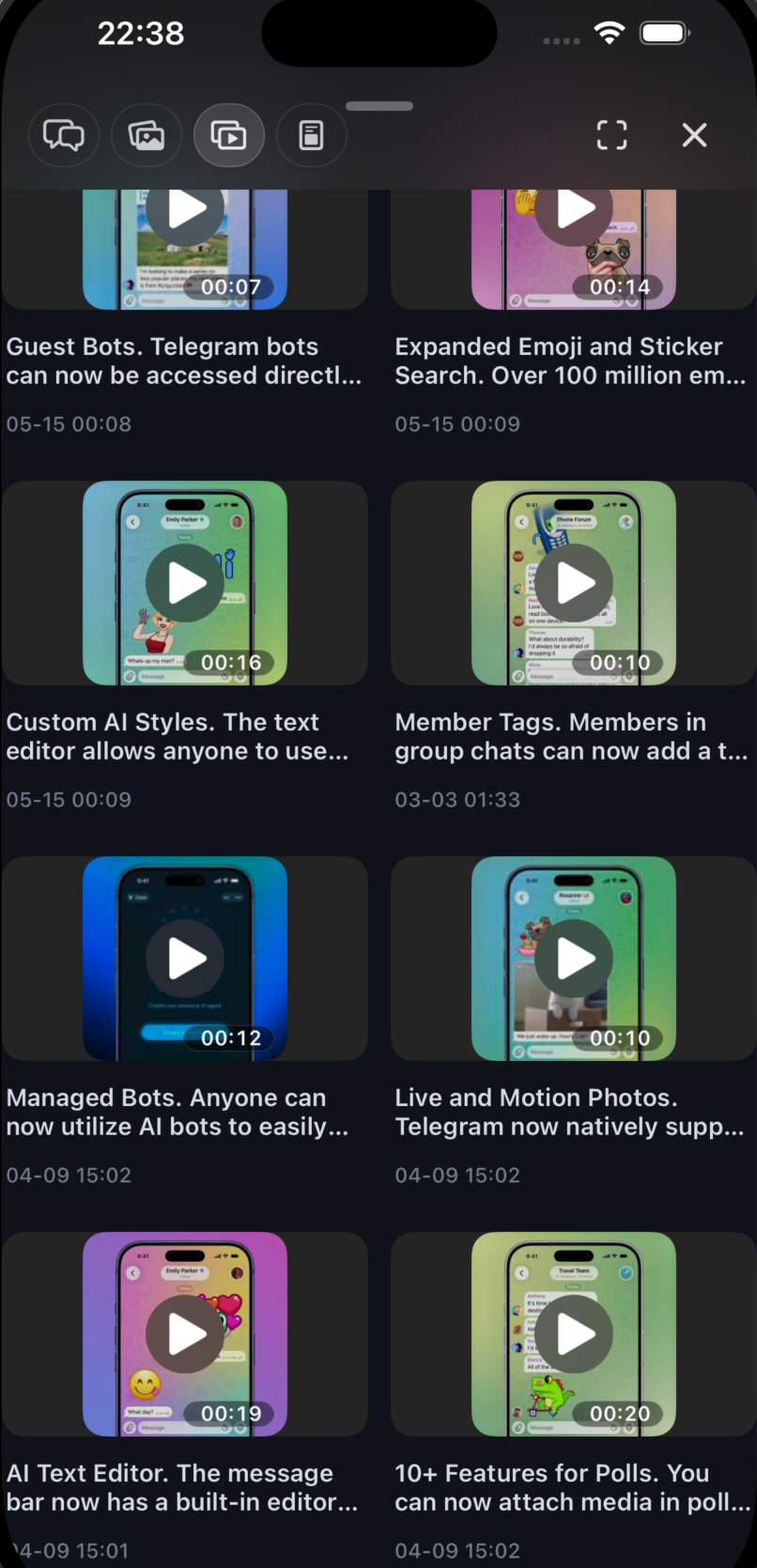757x1568 pixels.
Task: Select the videos filter tab
Action: 229,135
